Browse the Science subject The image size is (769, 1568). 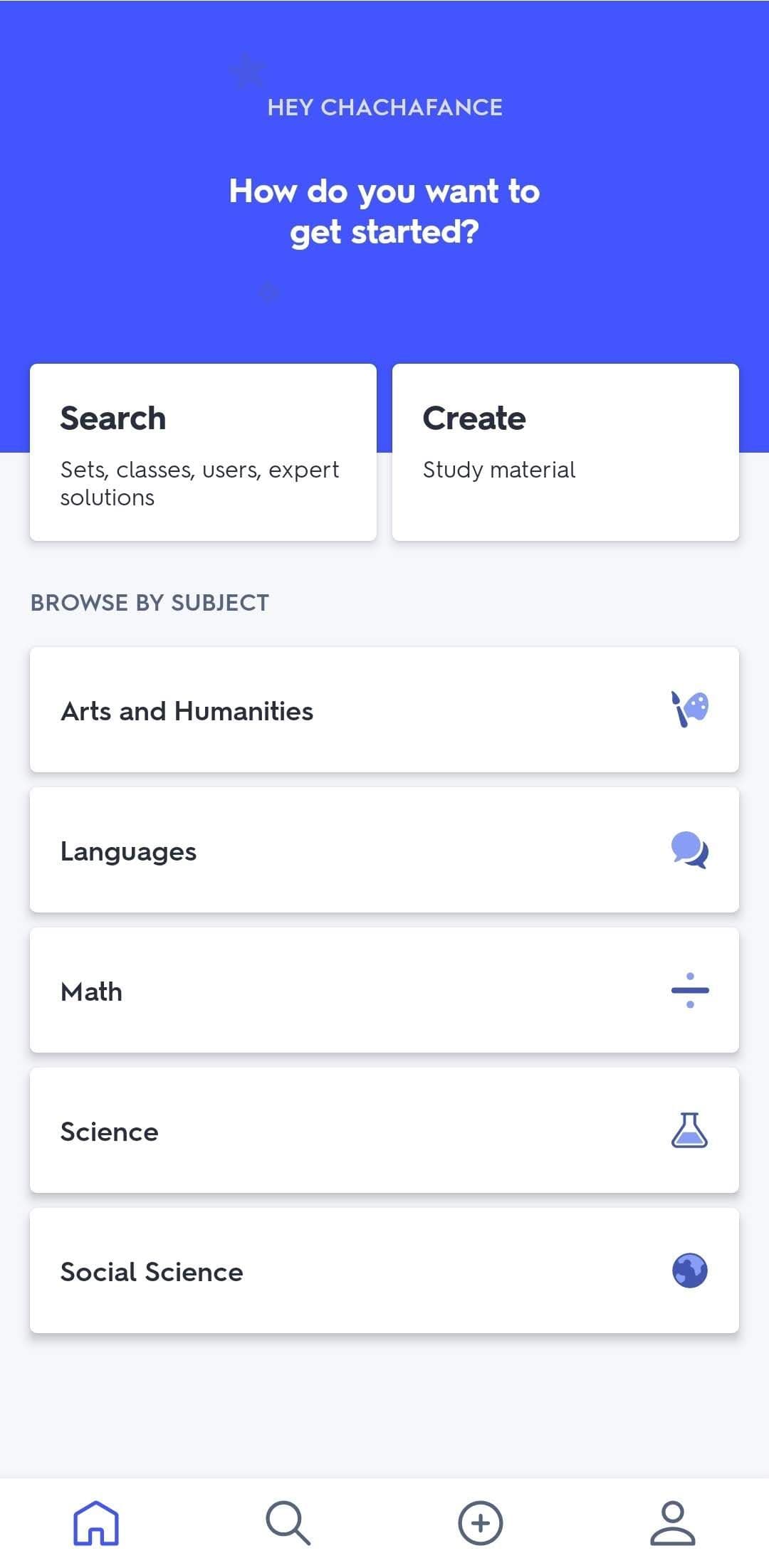tap(384, 1130)
